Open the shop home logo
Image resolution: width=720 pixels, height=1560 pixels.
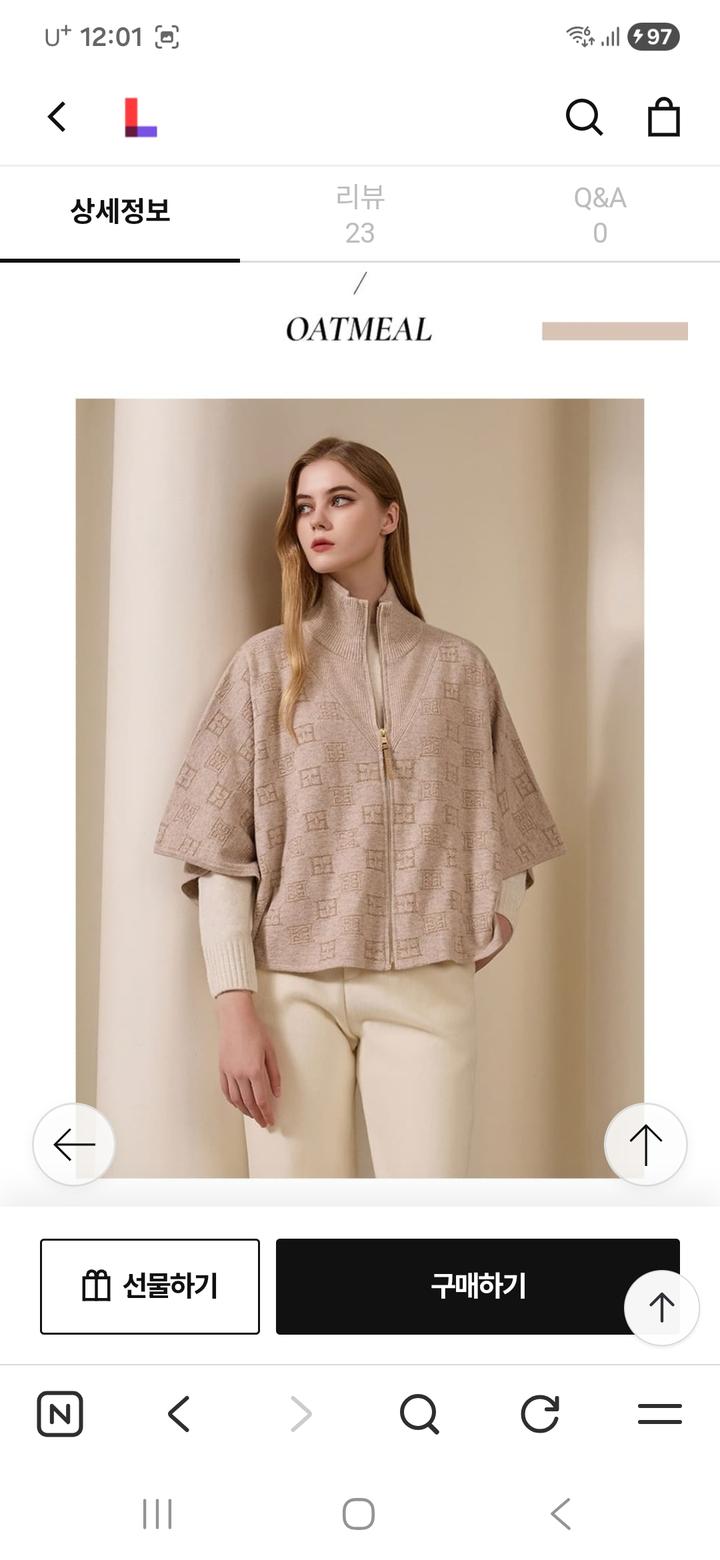[140, 117]
